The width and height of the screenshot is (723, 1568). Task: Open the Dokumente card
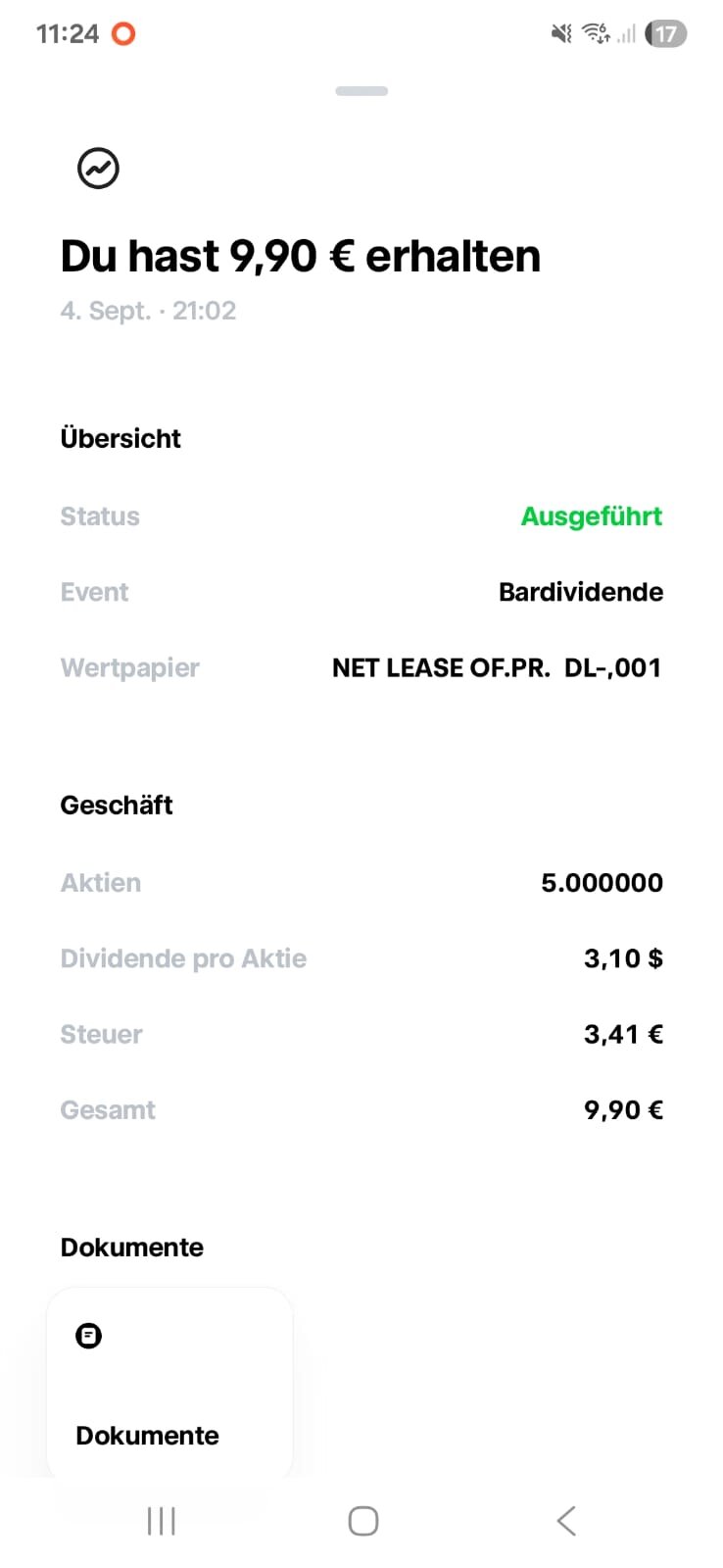coord(169,1384)
